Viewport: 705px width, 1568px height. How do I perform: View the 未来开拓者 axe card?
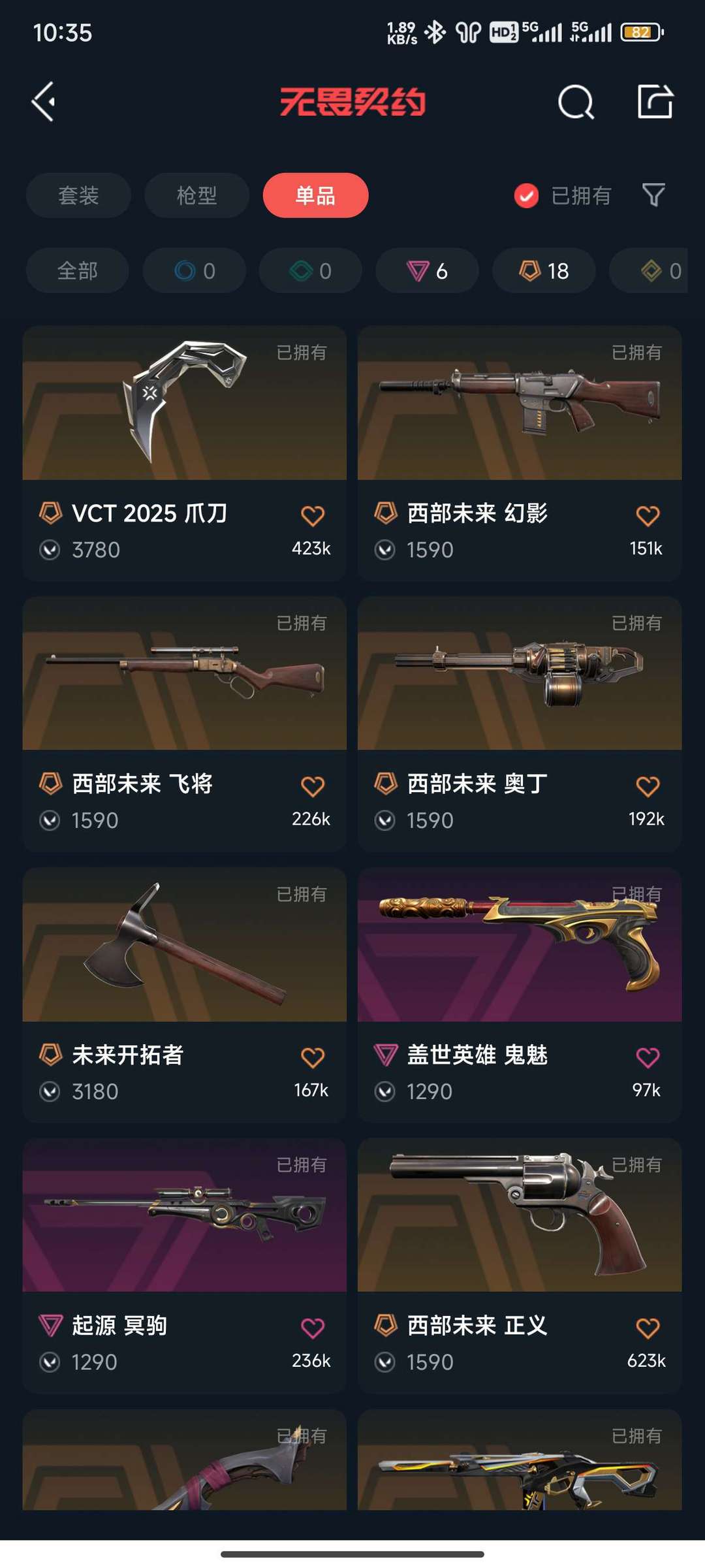tap(184, 995)
